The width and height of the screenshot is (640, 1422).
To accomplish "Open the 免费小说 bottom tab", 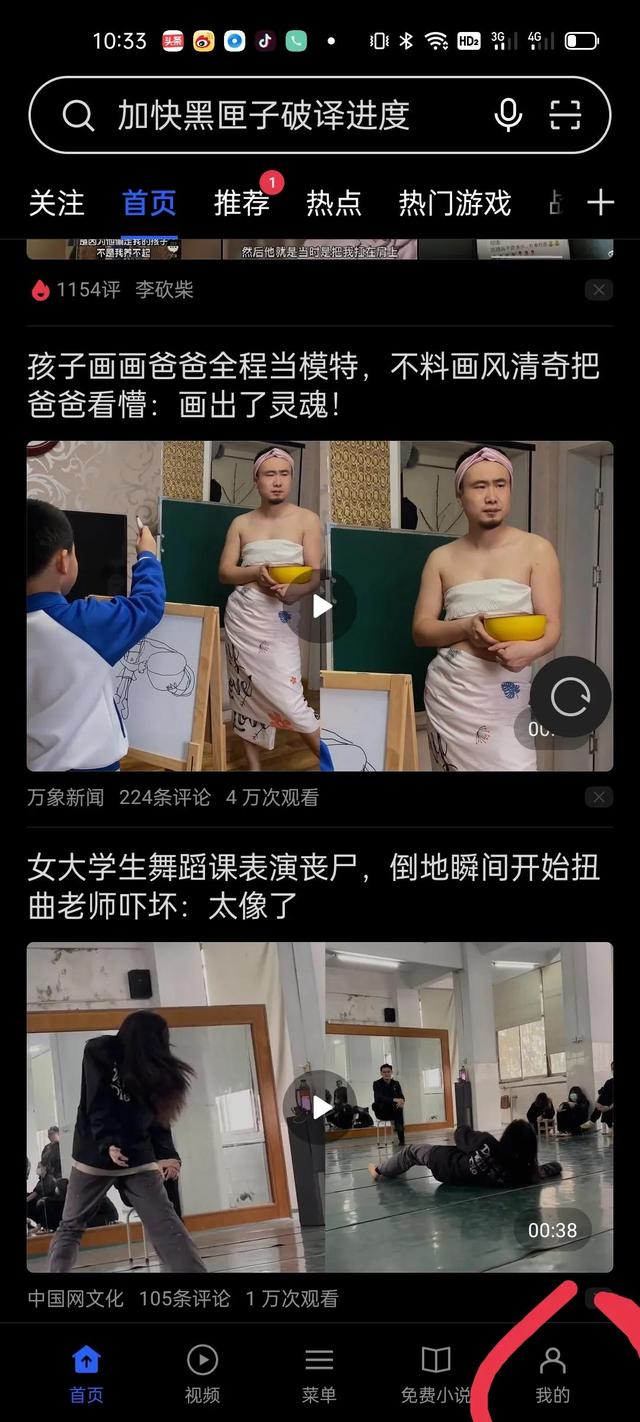I will (x=435, y=1374).
